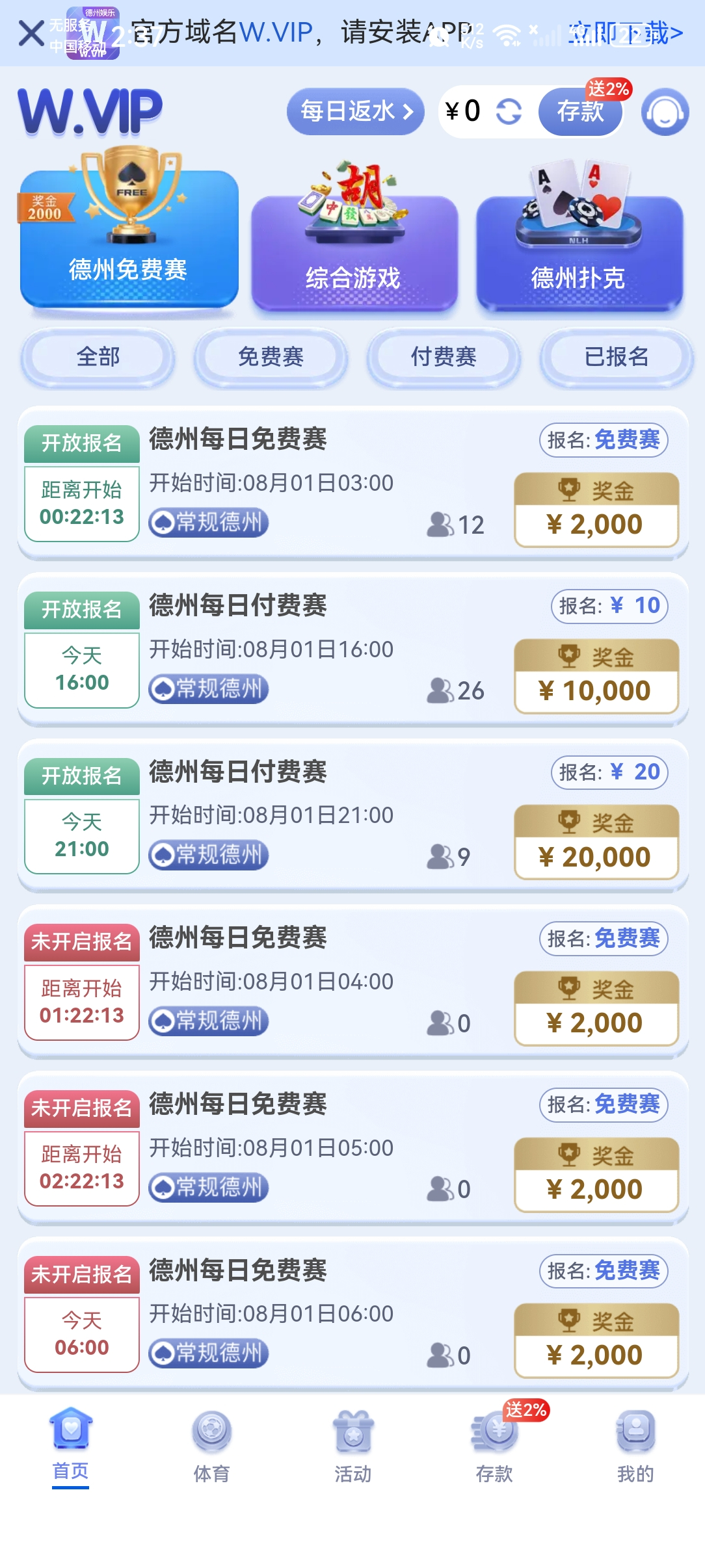The height and width of the screenshot is (1568, 705).
Task: Open the paid tournament starting at 21:00
Action: (x=352, y=816)
